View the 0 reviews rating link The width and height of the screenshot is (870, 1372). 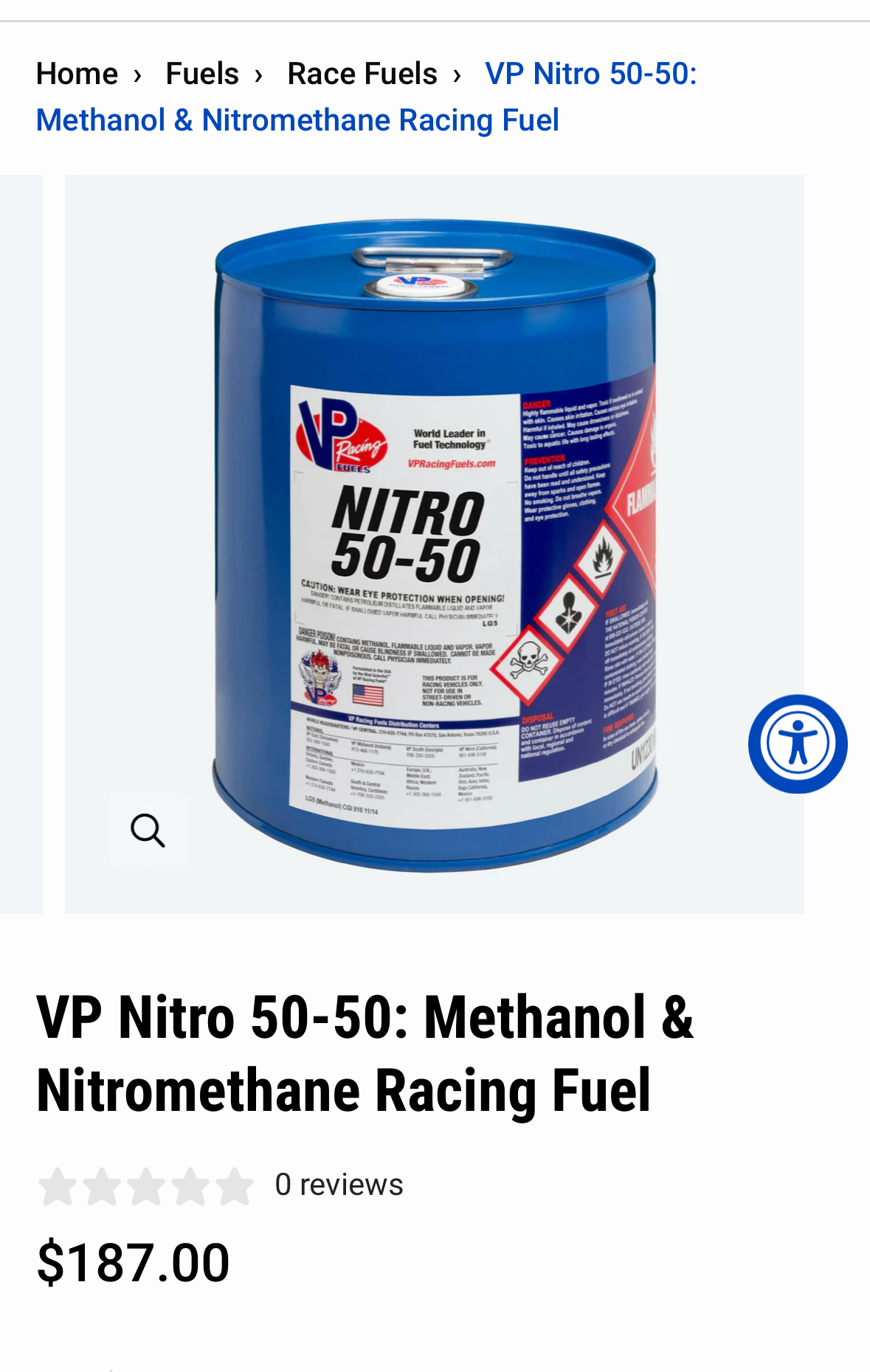[x=339, y=1185]
